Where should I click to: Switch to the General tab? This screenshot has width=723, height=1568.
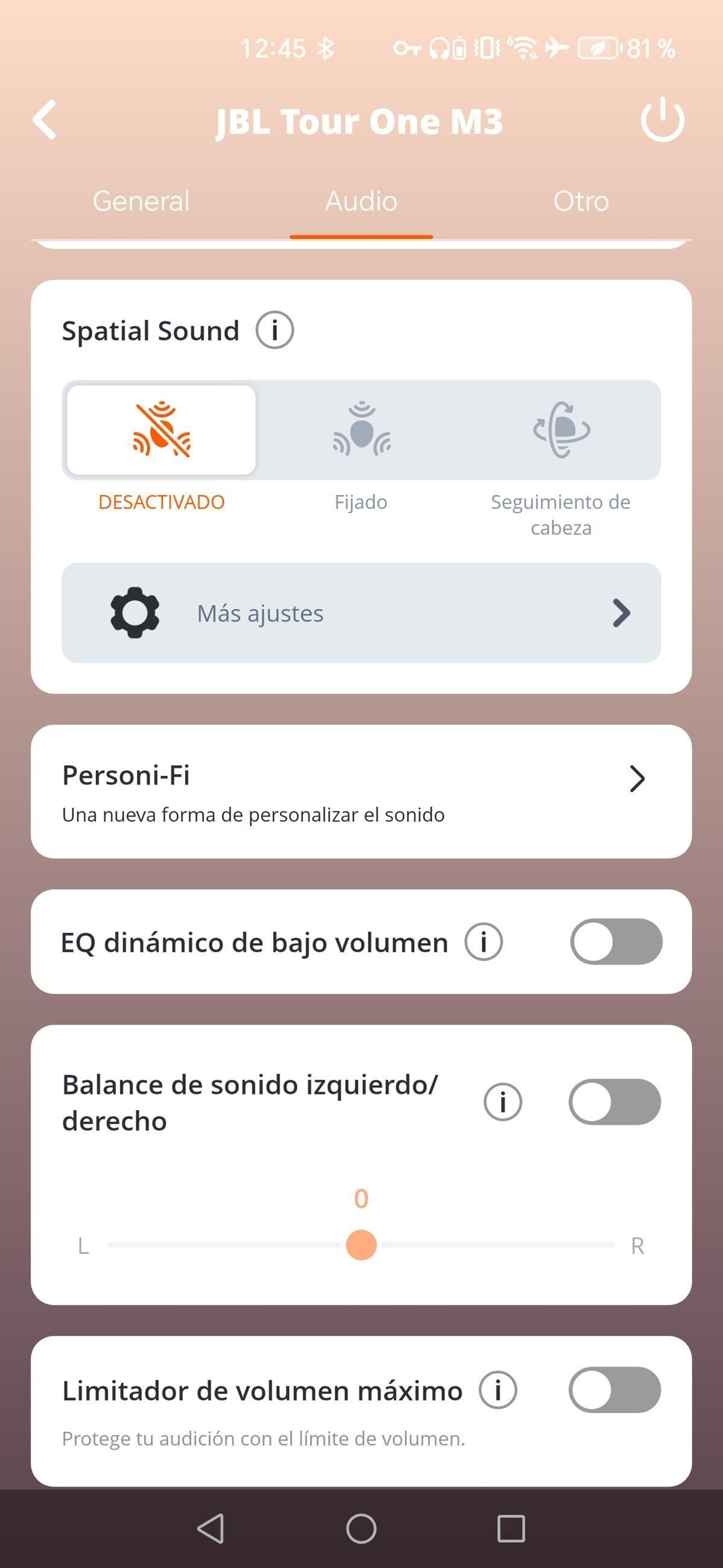[x=141, y=201]
